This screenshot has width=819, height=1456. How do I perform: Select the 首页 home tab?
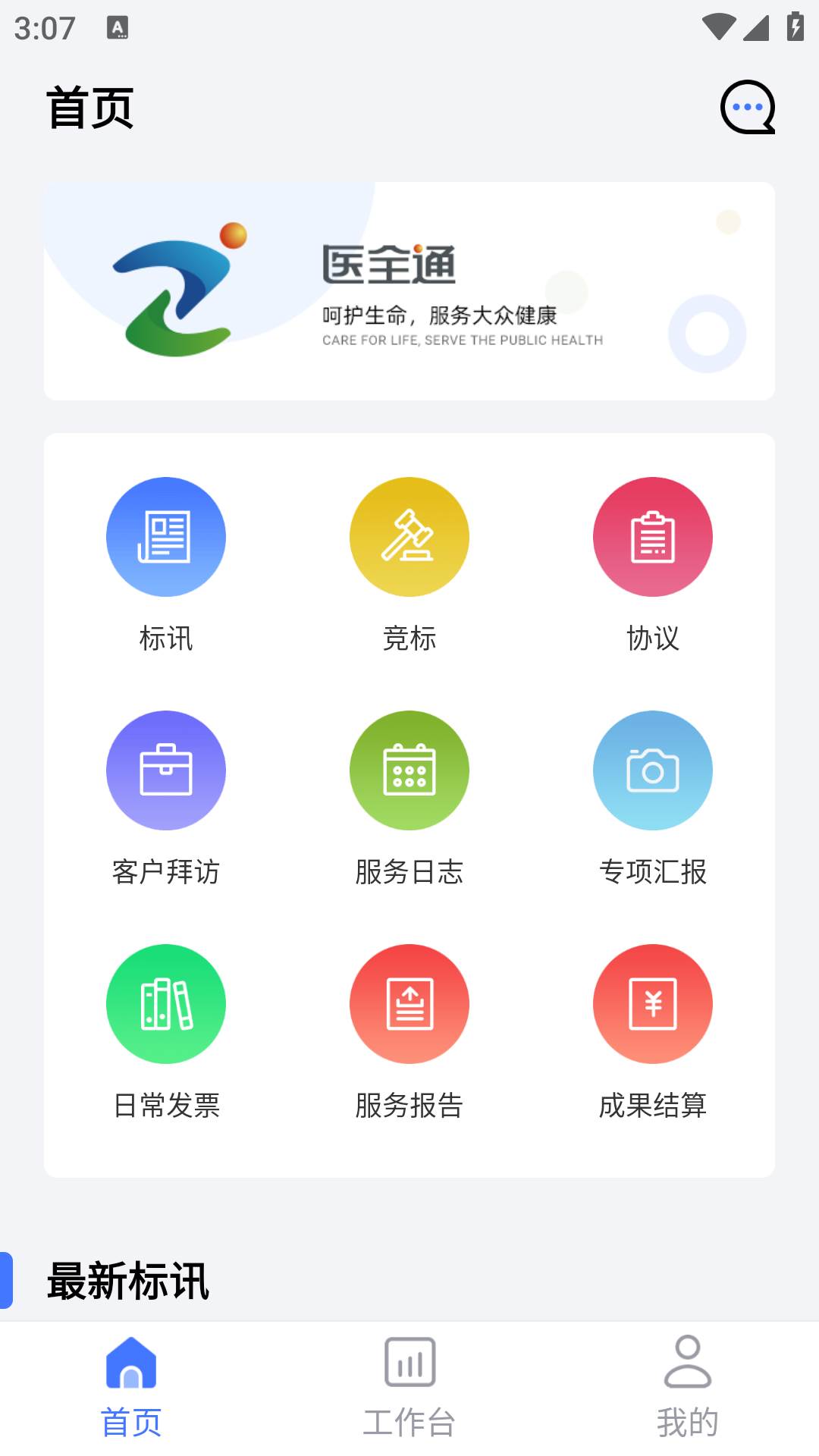pyautogui.click(x=131, y=1388)
